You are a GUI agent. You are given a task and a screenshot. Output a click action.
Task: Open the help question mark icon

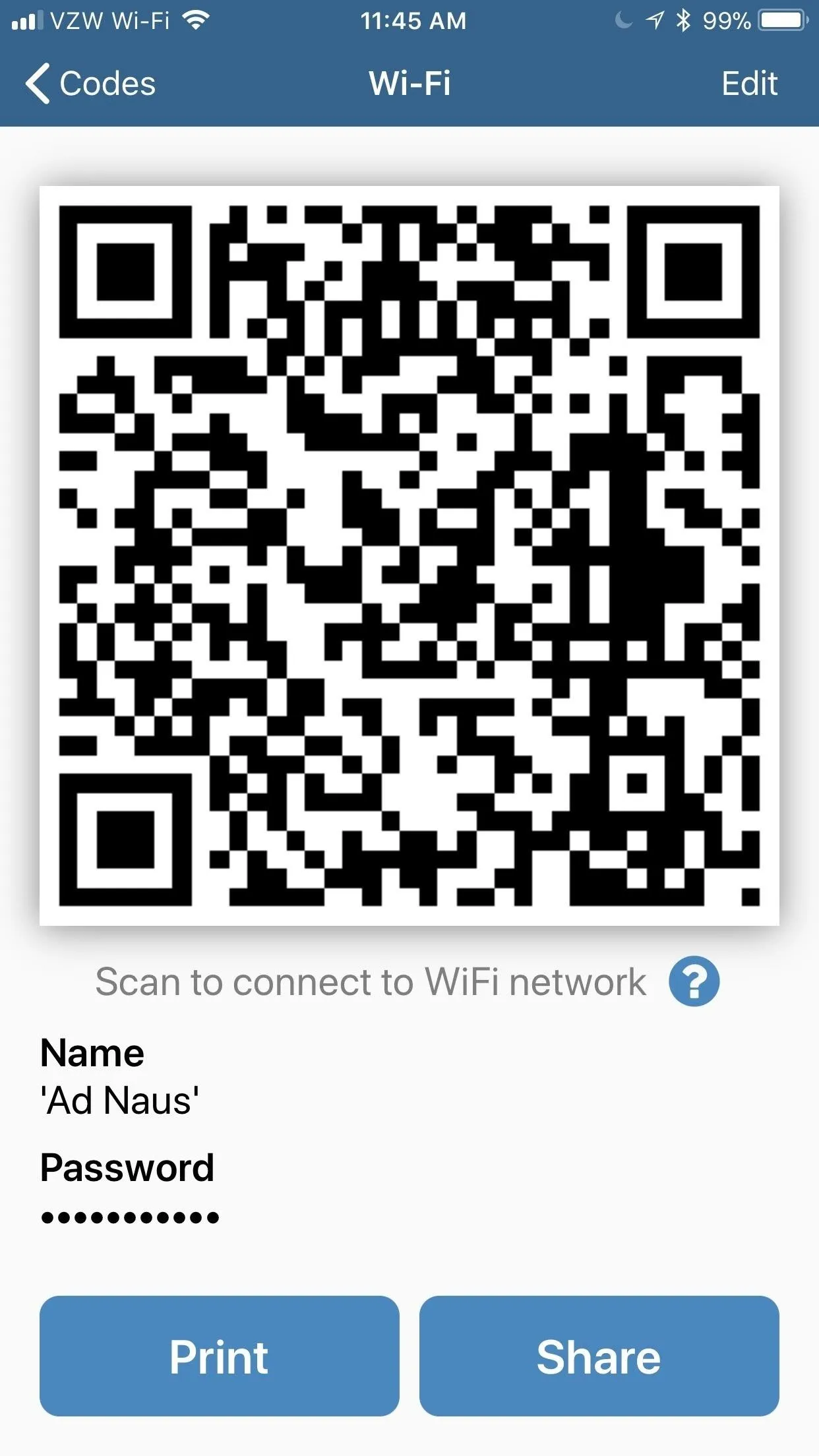(x=694, y=981)
